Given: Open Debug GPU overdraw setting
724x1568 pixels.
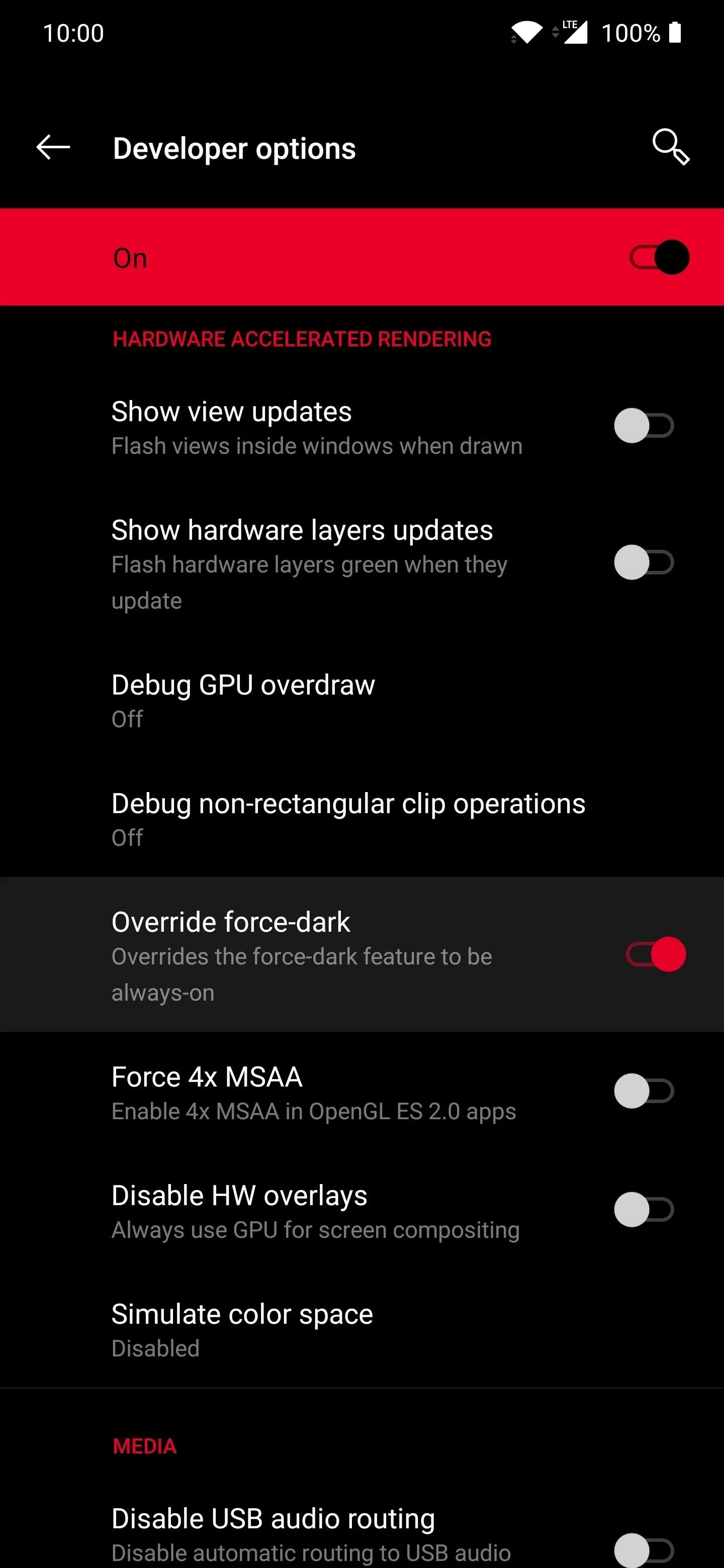Looking at the screenshot, I should coord(361,700).
